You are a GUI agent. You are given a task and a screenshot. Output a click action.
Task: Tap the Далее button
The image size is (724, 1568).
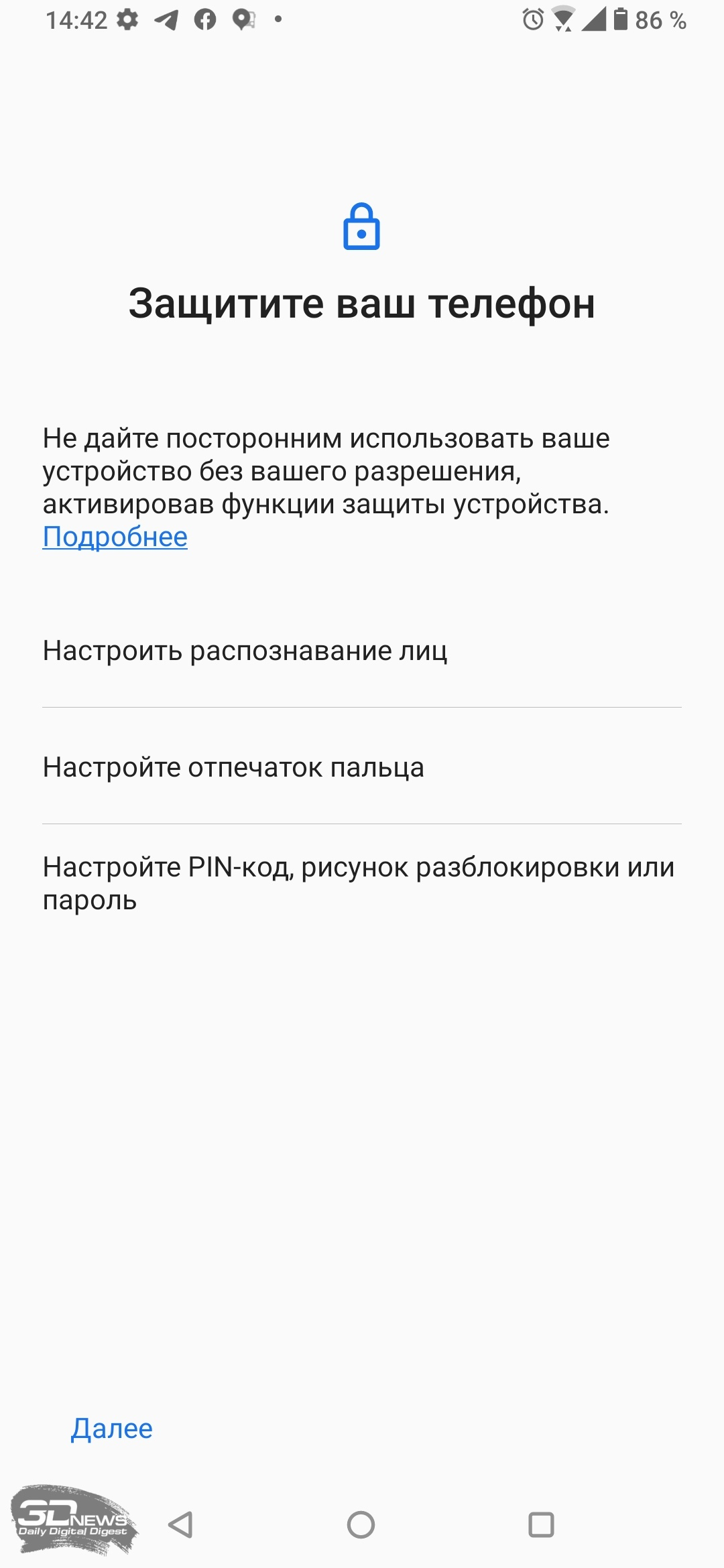(112, 1428)
